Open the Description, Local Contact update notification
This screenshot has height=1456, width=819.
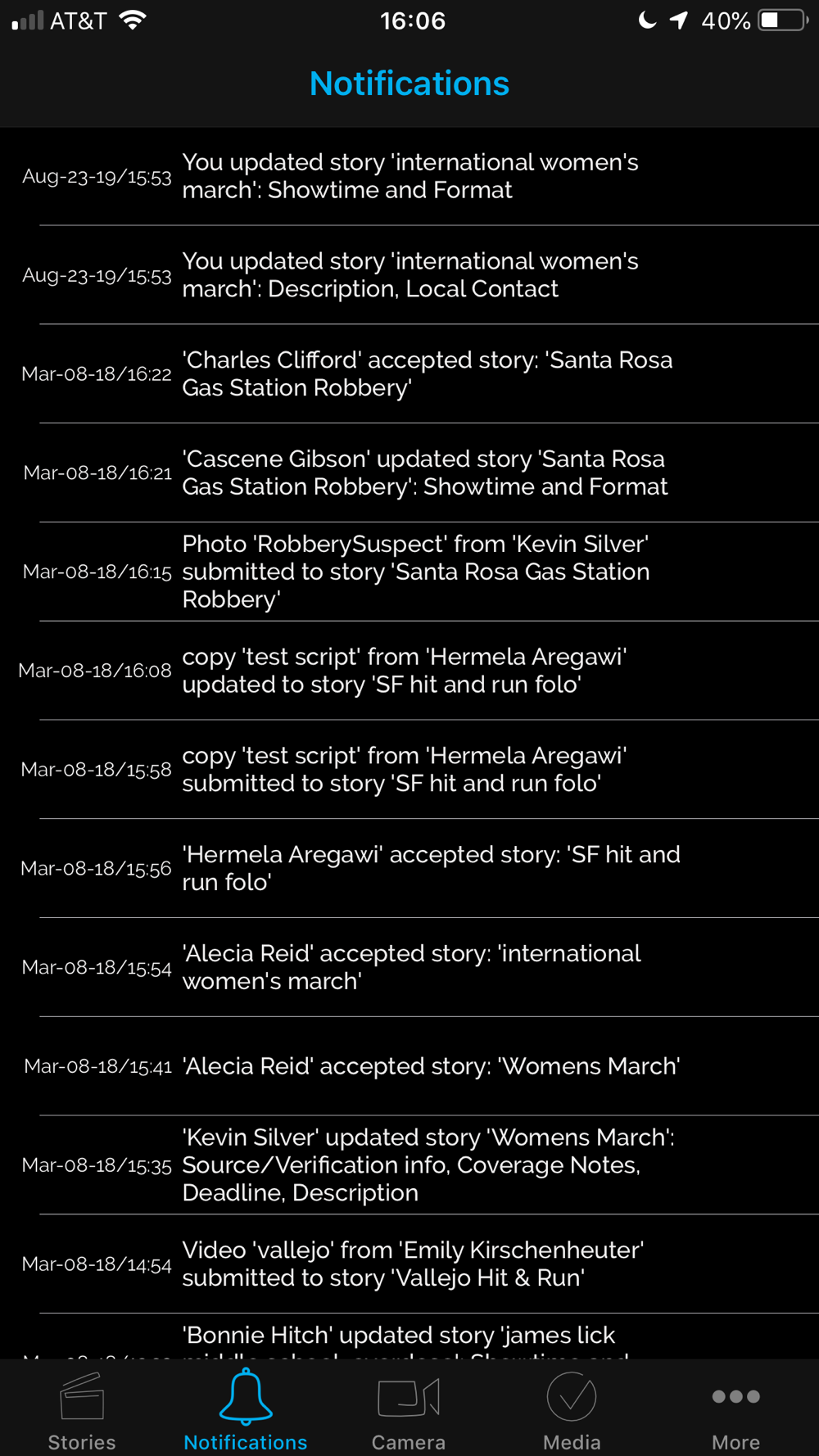coord(409,275)
